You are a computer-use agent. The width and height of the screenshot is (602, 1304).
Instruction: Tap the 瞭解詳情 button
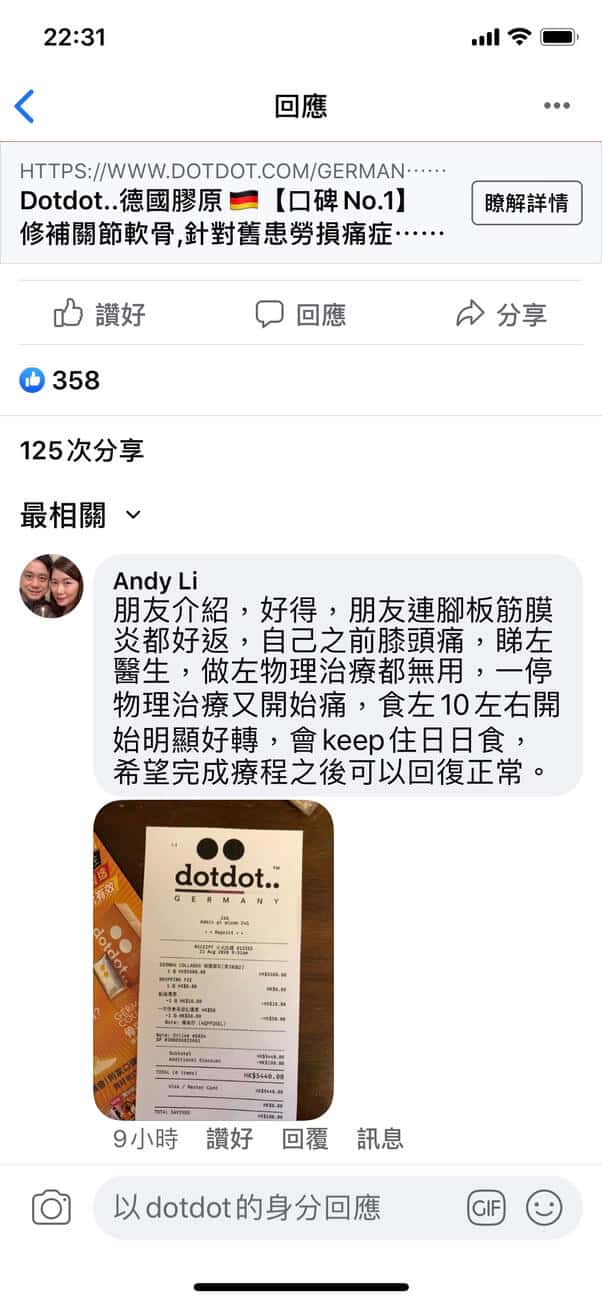pos(526,203)
